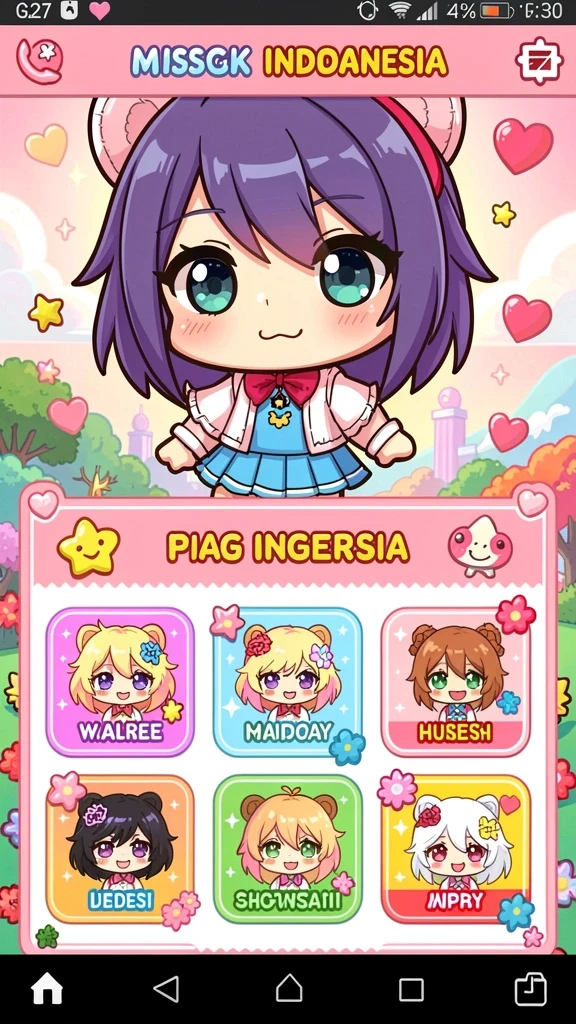The height and width of the screenshot is (1024, 576).
Task: Choose the MAIDOAY character card
Action: [287, 682]
